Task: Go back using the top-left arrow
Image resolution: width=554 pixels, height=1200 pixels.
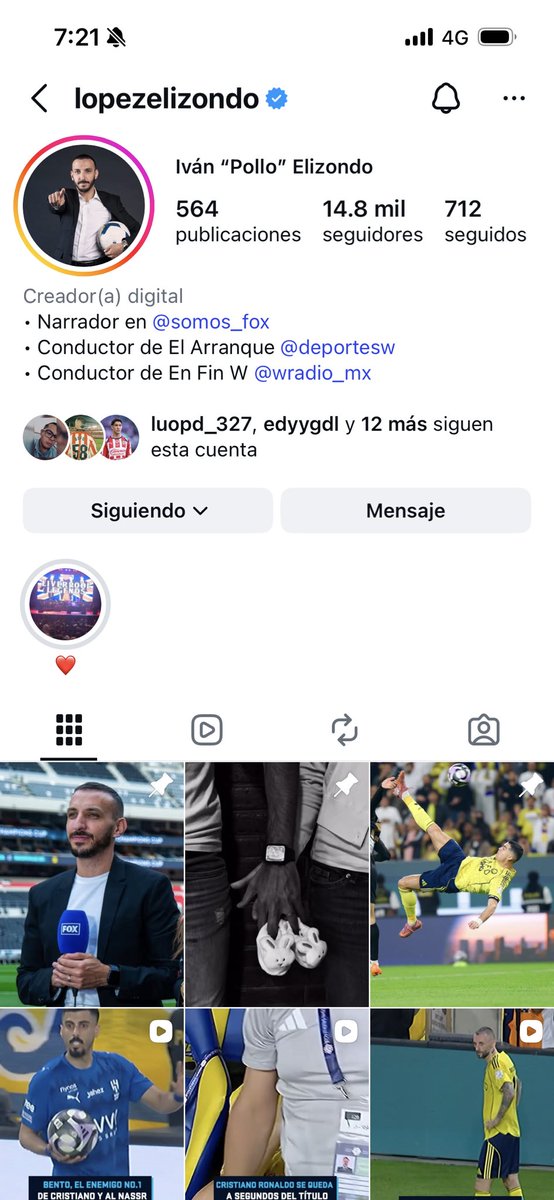Action: click(39, 98)
